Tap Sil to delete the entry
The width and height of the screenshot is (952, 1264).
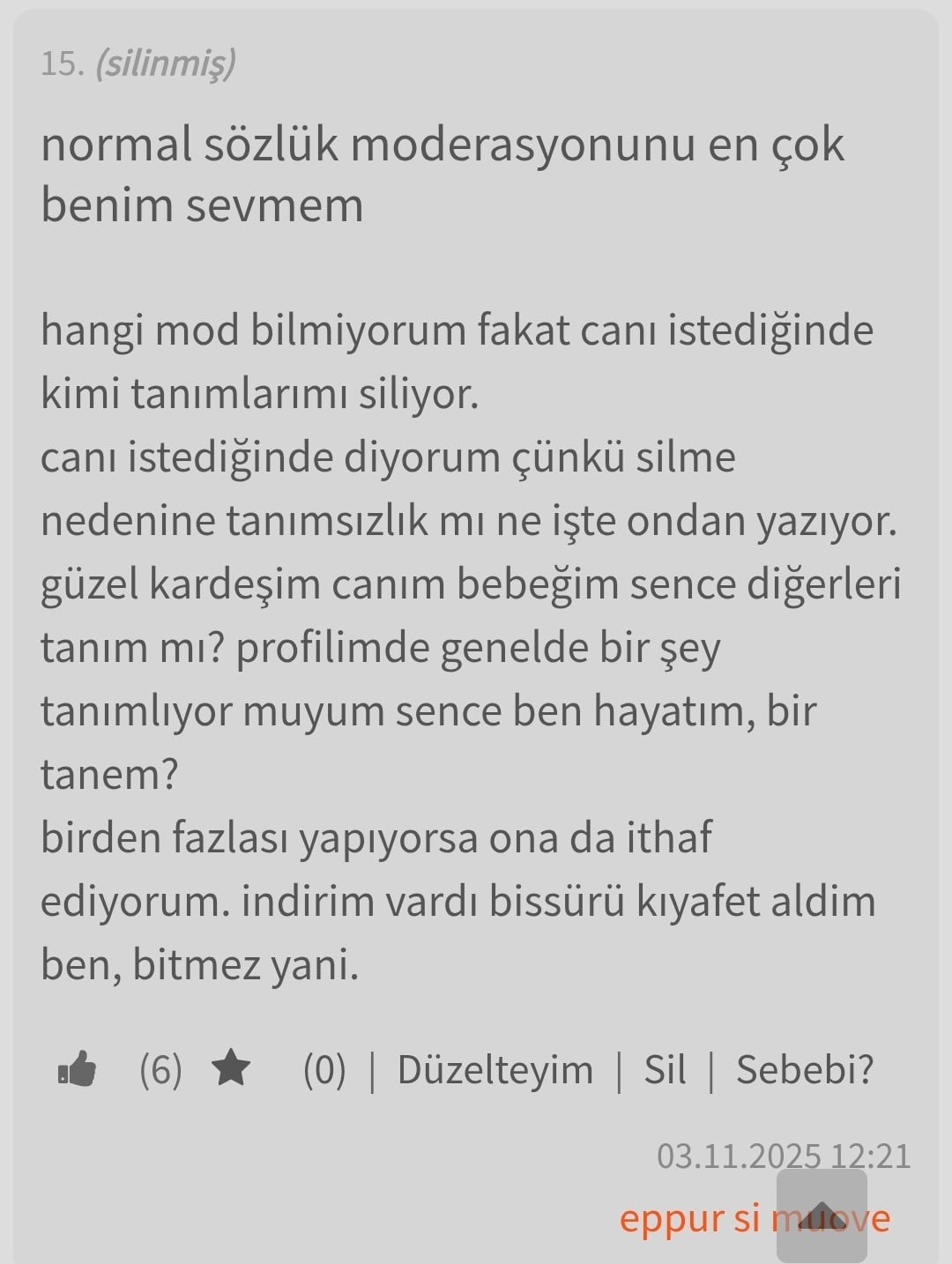tap(665, 1070)
